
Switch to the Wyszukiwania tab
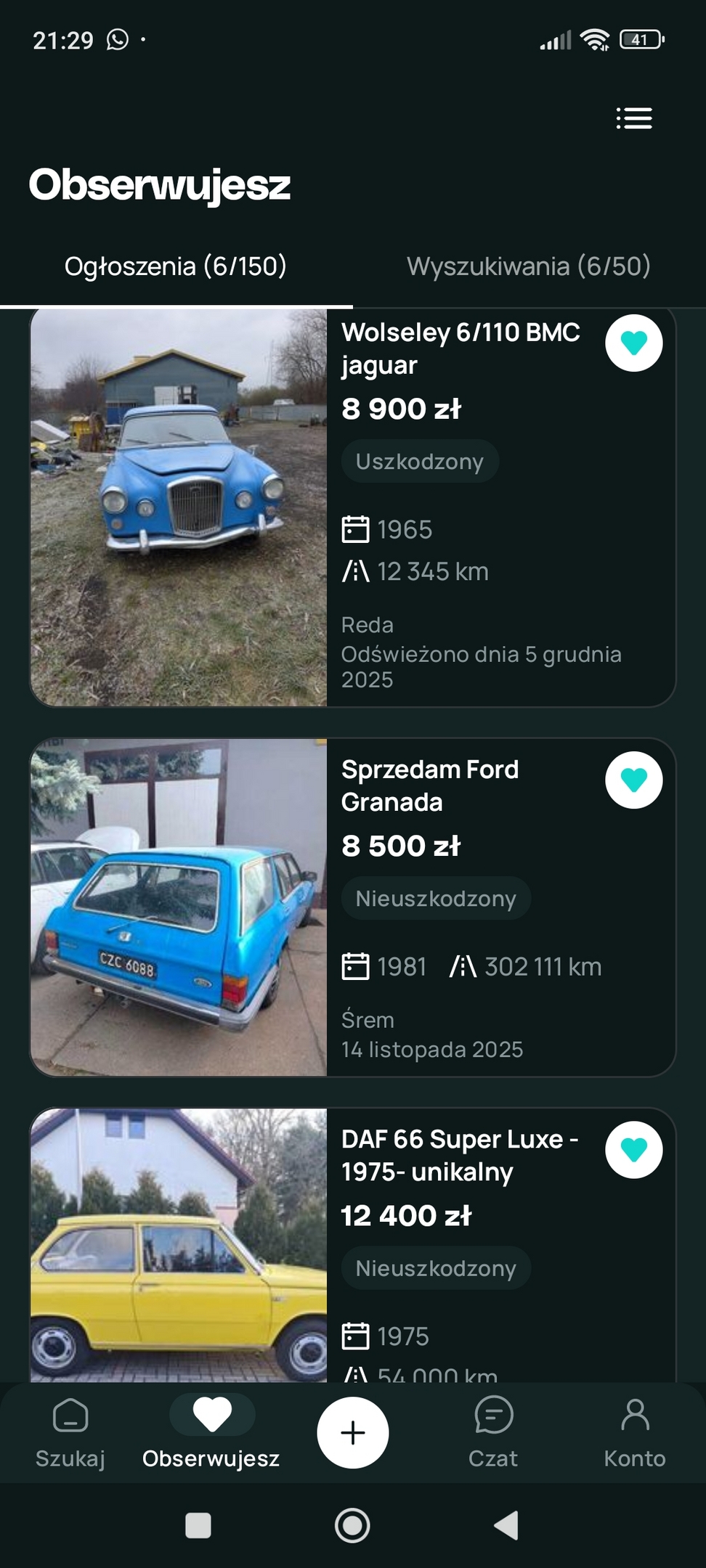coord(528,266)
